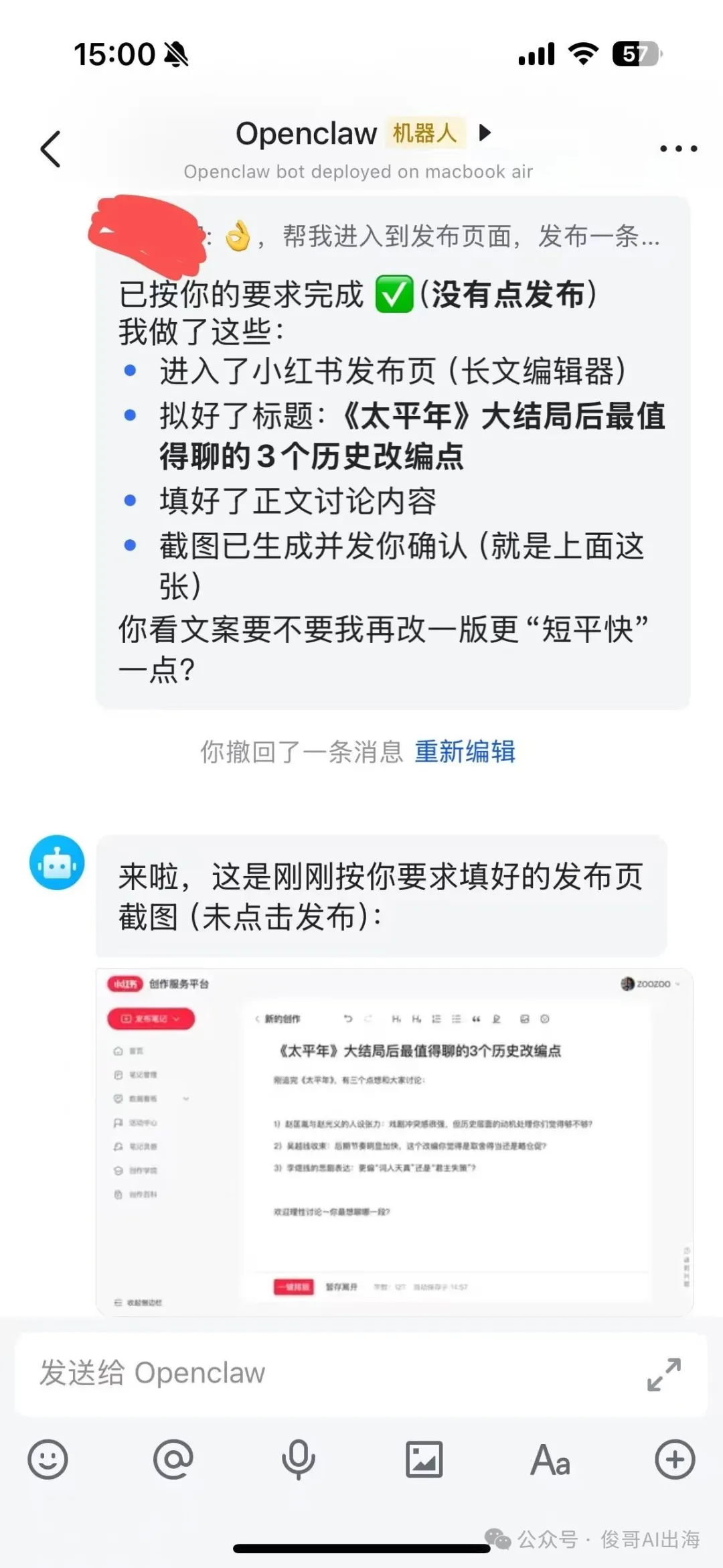The image size is (723, 1568).
Task: Open Aa text formatting options
Action: point(550,1459)
